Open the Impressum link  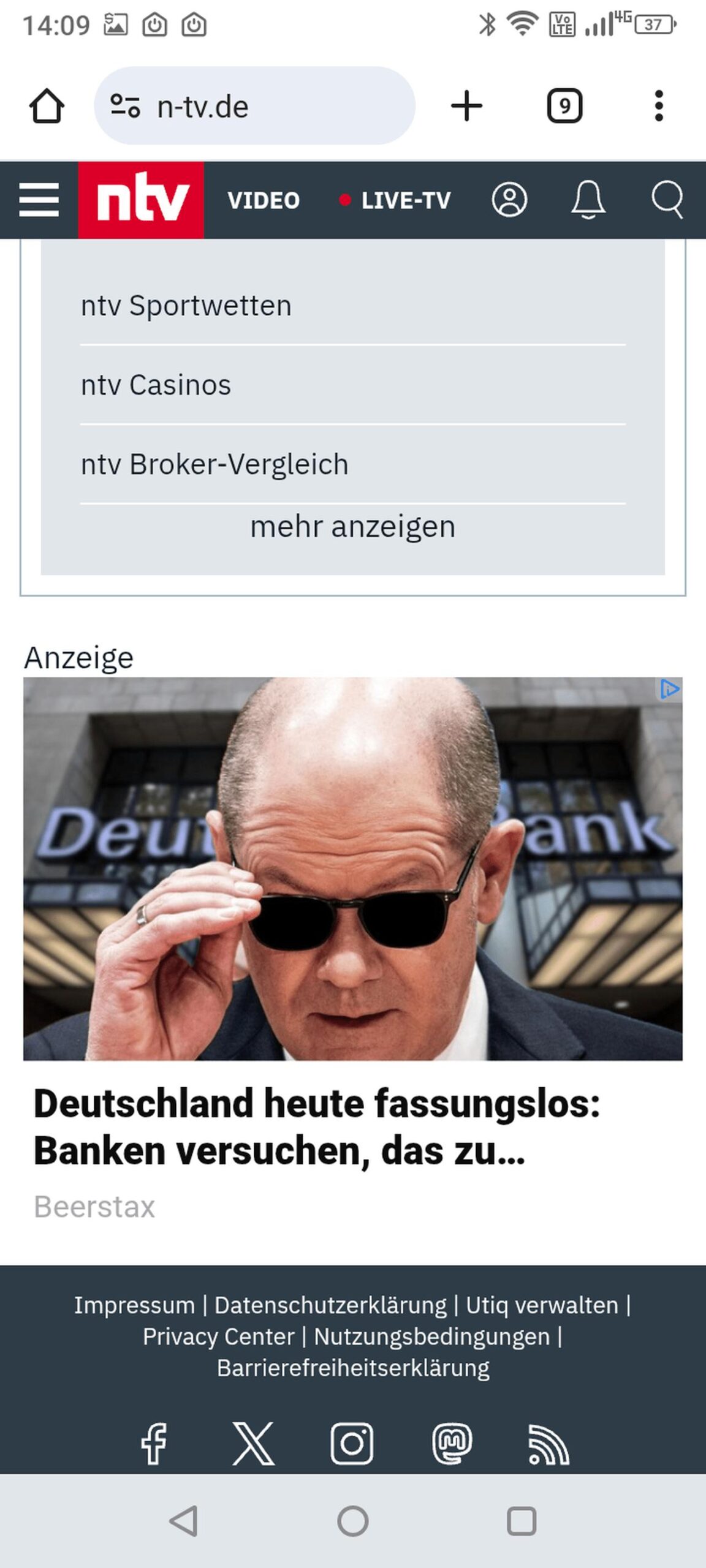(134, 1305)
